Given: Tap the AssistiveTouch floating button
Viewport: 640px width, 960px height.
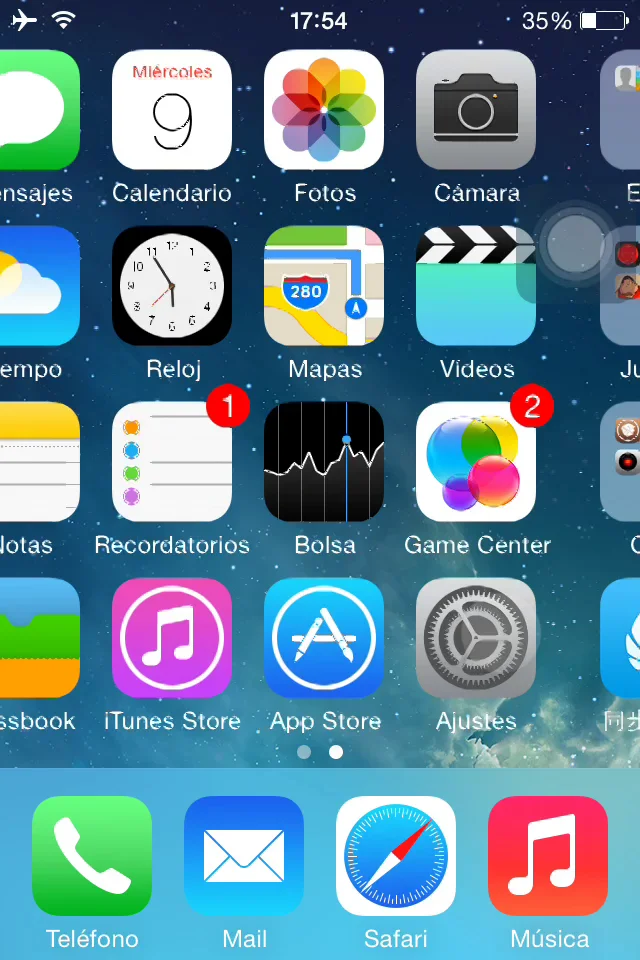Looking at the screenshot, I should coord(576,244).
